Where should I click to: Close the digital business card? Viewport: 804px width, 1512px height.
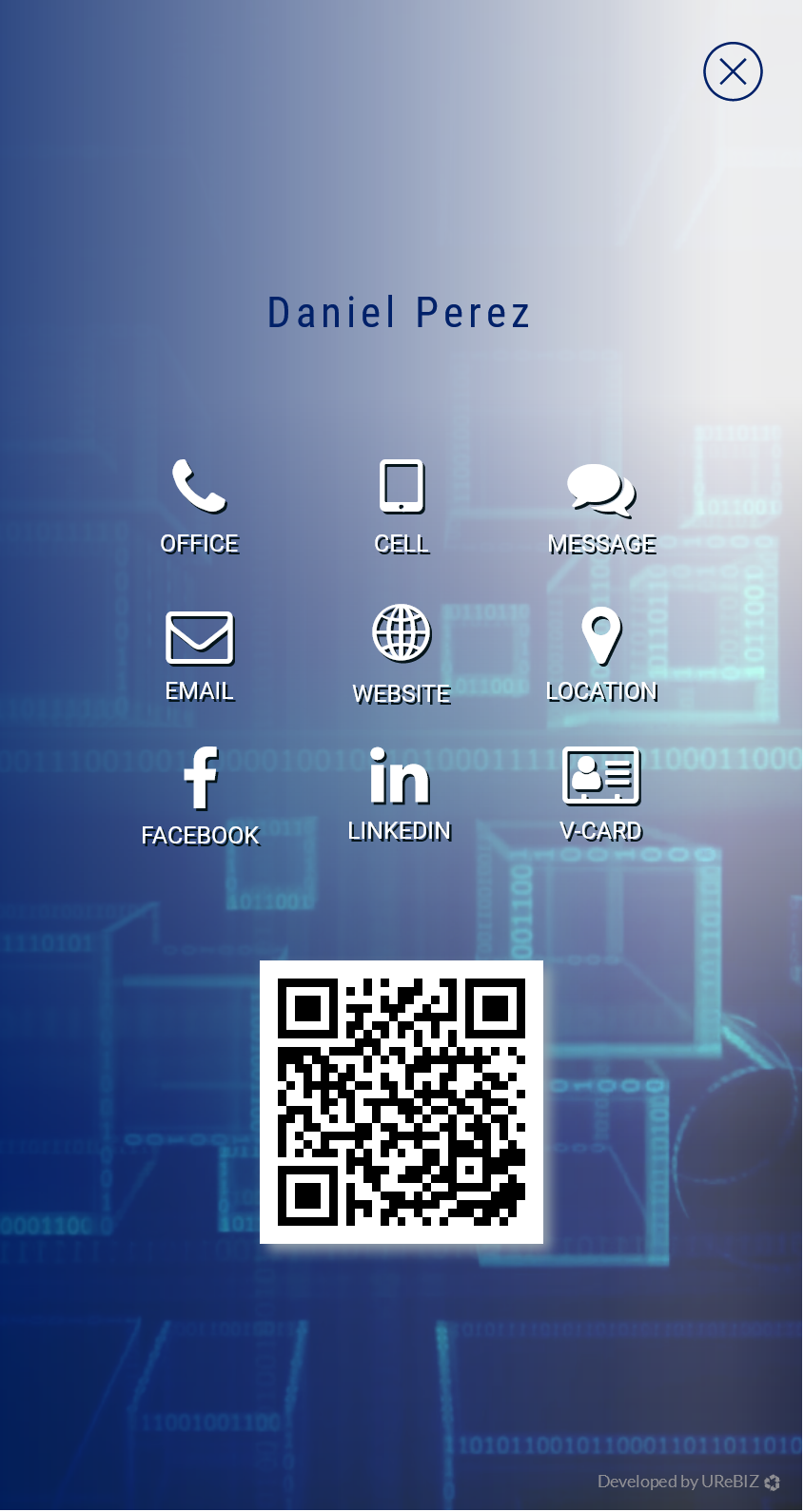point(733,71)
